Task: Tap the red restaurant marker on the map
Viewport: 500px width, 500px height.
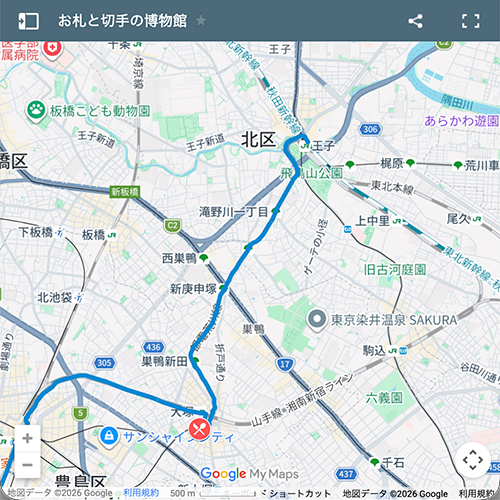Action: coord(199,429)
